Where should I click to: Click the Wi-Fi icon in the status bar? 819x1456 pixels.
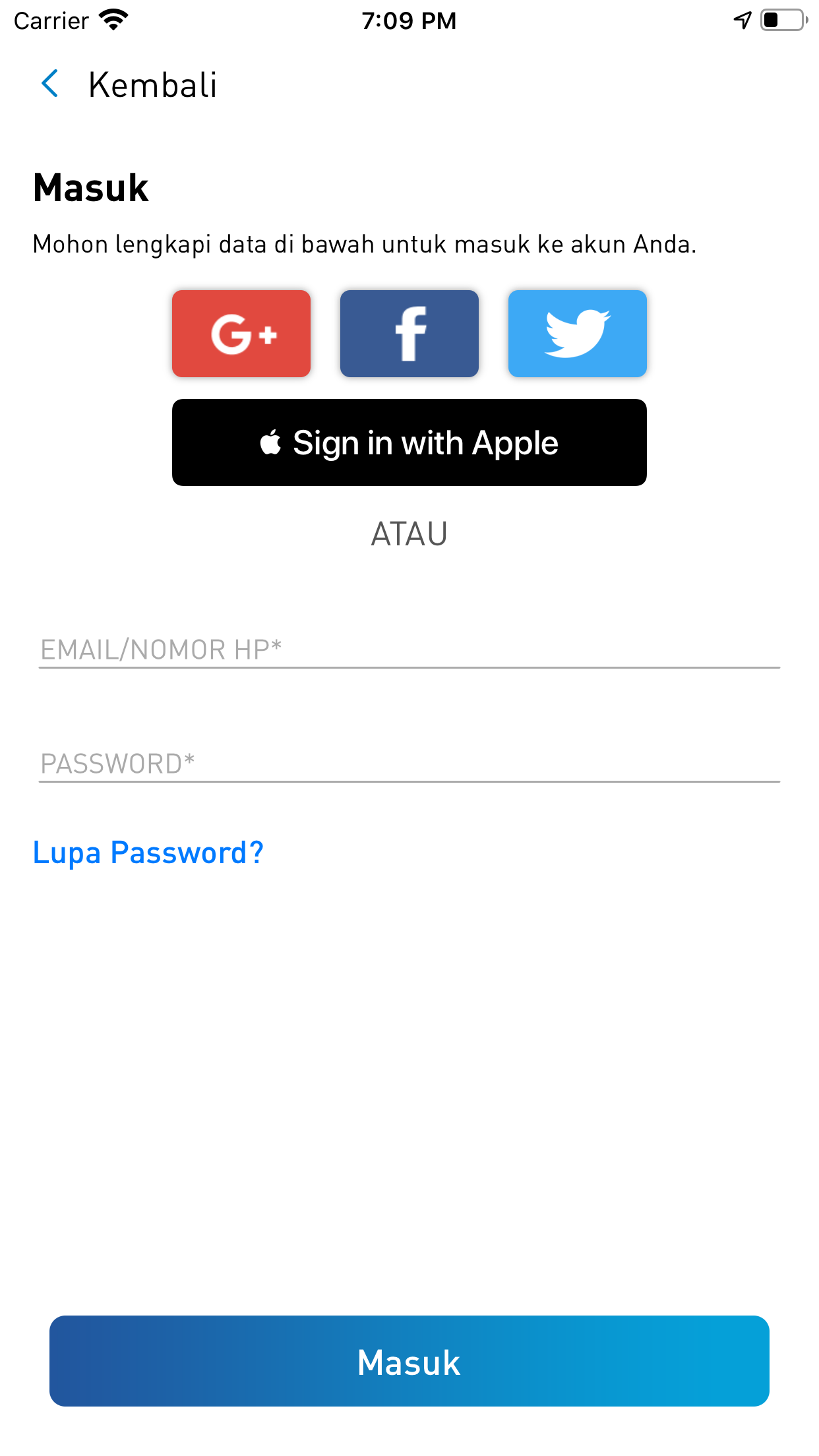click(113, 20)
